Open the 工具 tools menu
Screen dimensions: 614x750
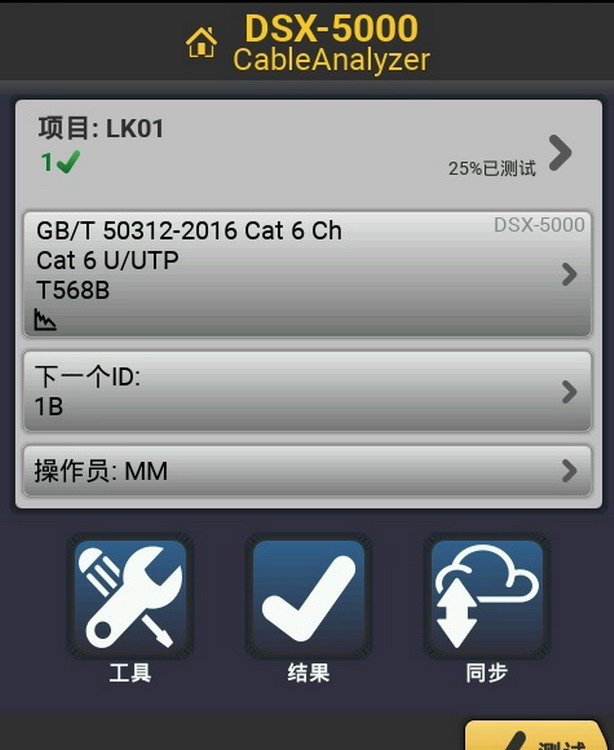(130, 597)
